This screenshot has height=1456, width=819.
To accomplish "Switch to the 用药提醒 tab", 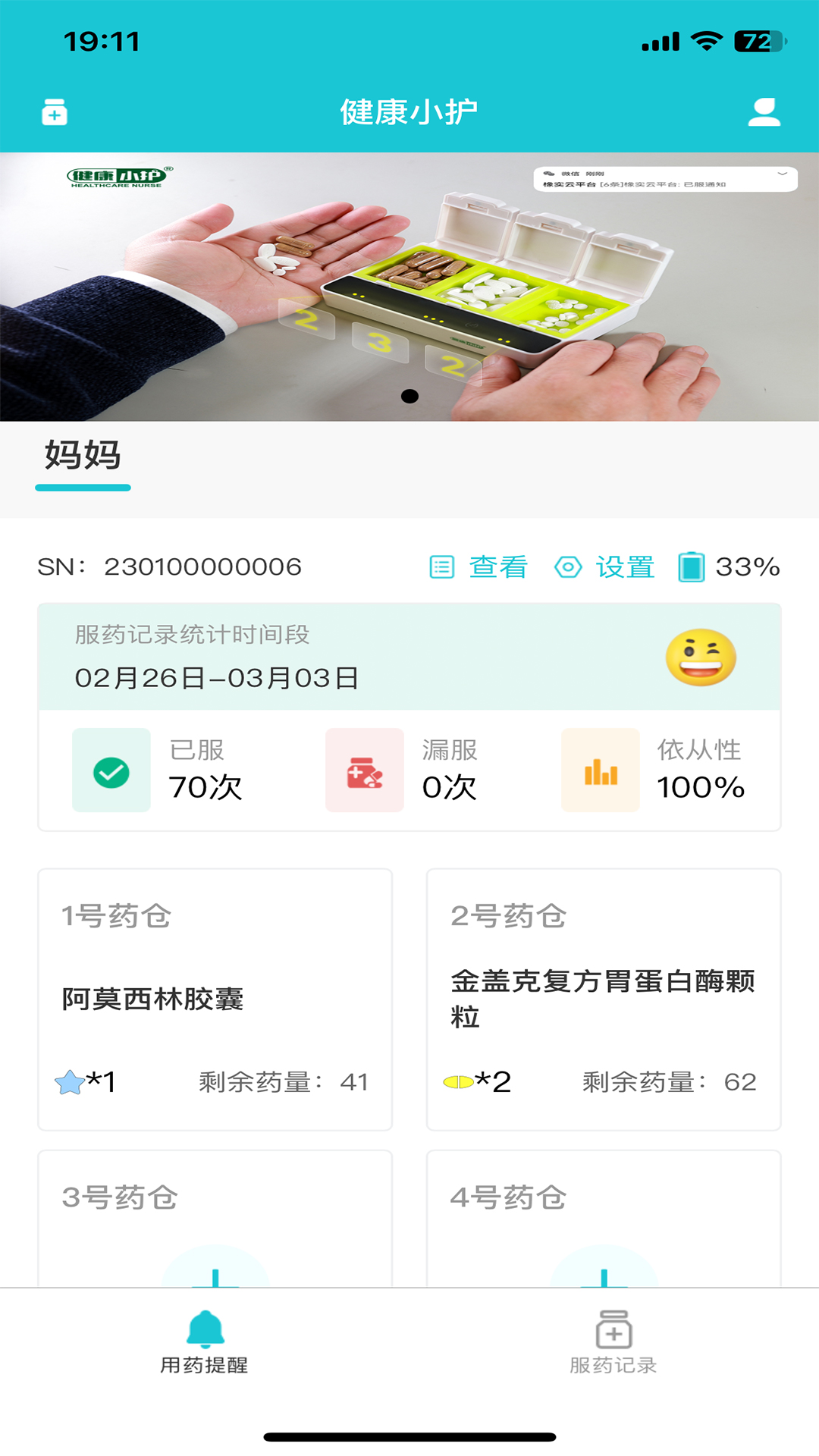I will pyautogui.click(x=205, y=1342).
